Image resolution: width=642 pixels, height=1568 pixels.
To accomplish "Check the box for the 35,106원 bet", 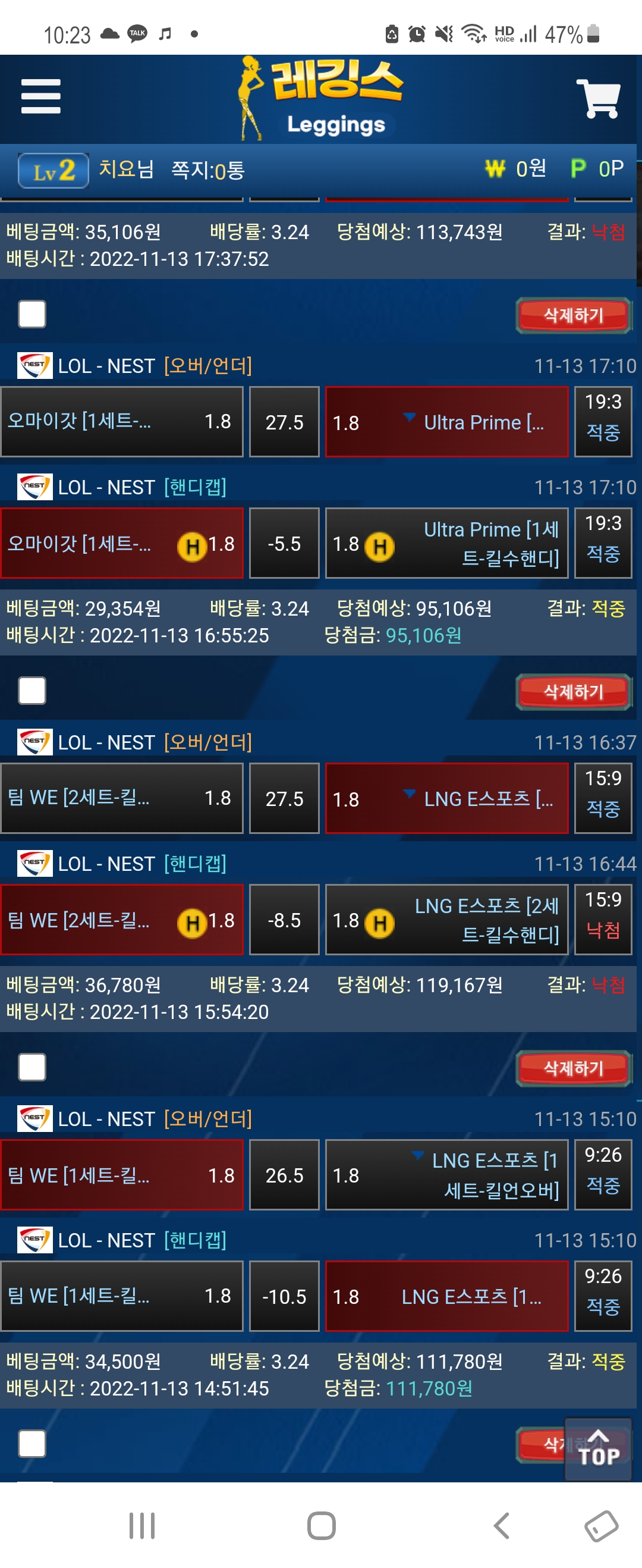I will coord(32,314).
